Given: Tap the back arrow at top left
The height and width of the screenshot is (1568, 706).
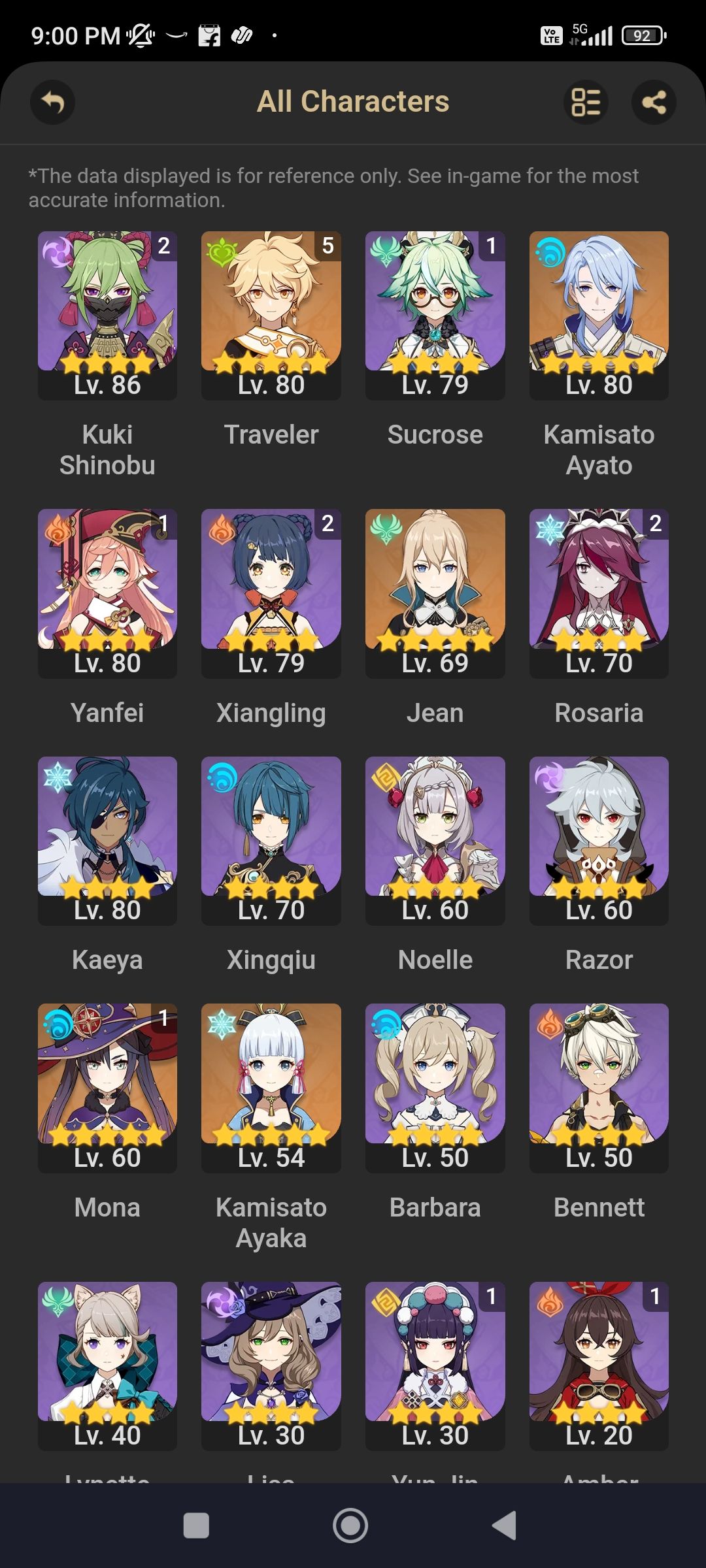Looking at the screenshot, I should pos(54,102).
